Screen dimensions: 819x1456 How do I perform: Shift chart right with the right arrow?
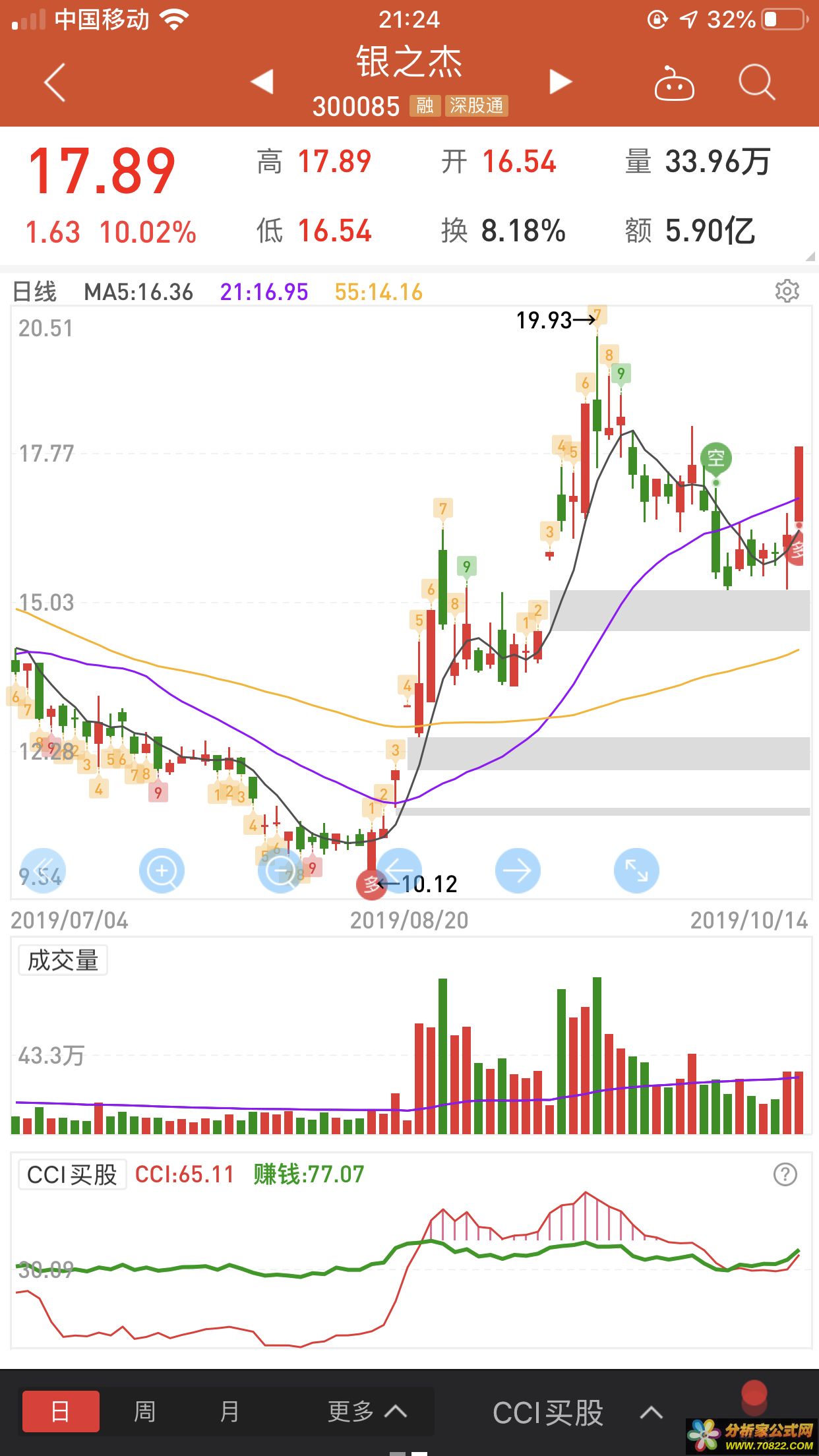click(518, 870)
